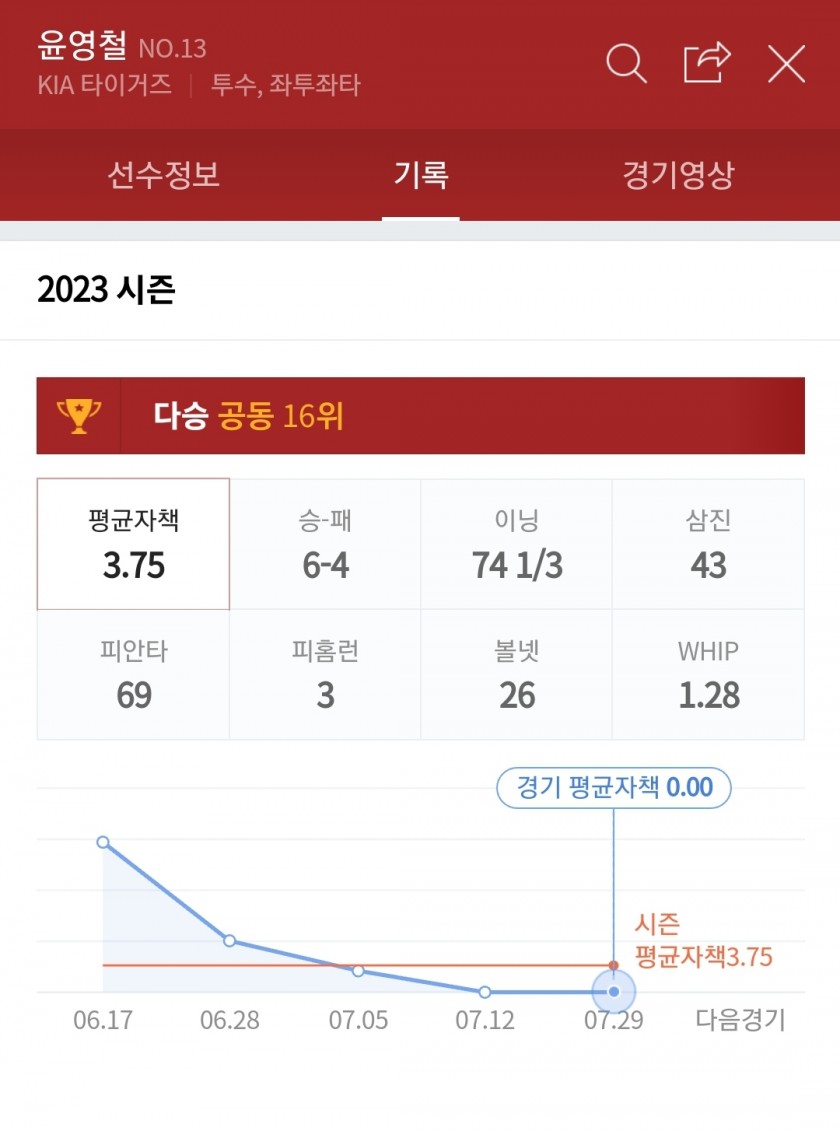Open the search icon
This screenshot has width=840, height=1131.
coord(627,65)
